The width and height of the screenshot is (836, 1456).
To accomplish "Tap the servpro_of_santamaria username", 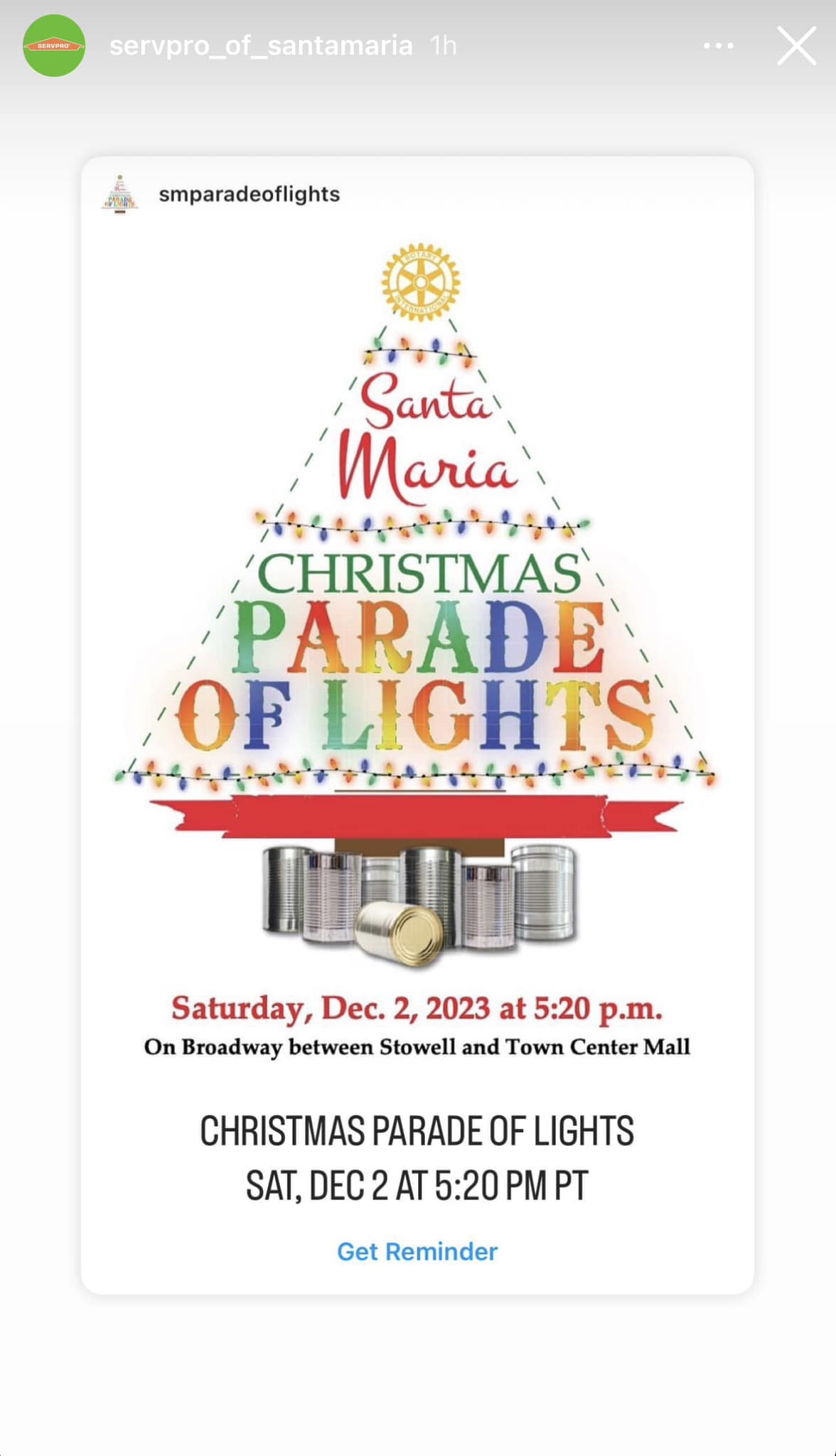I will click(x=261, y=46).
